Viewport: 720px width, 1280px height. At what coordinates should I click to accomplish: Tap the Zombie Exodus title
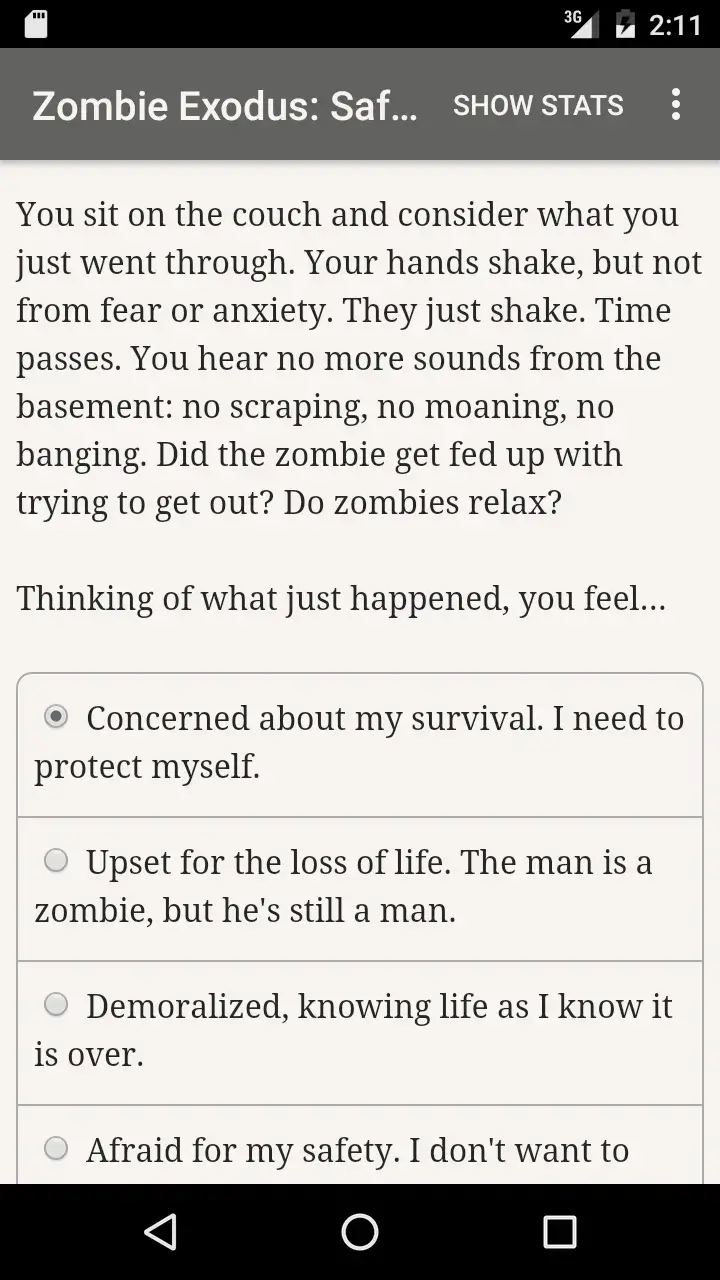click(225, 105)
